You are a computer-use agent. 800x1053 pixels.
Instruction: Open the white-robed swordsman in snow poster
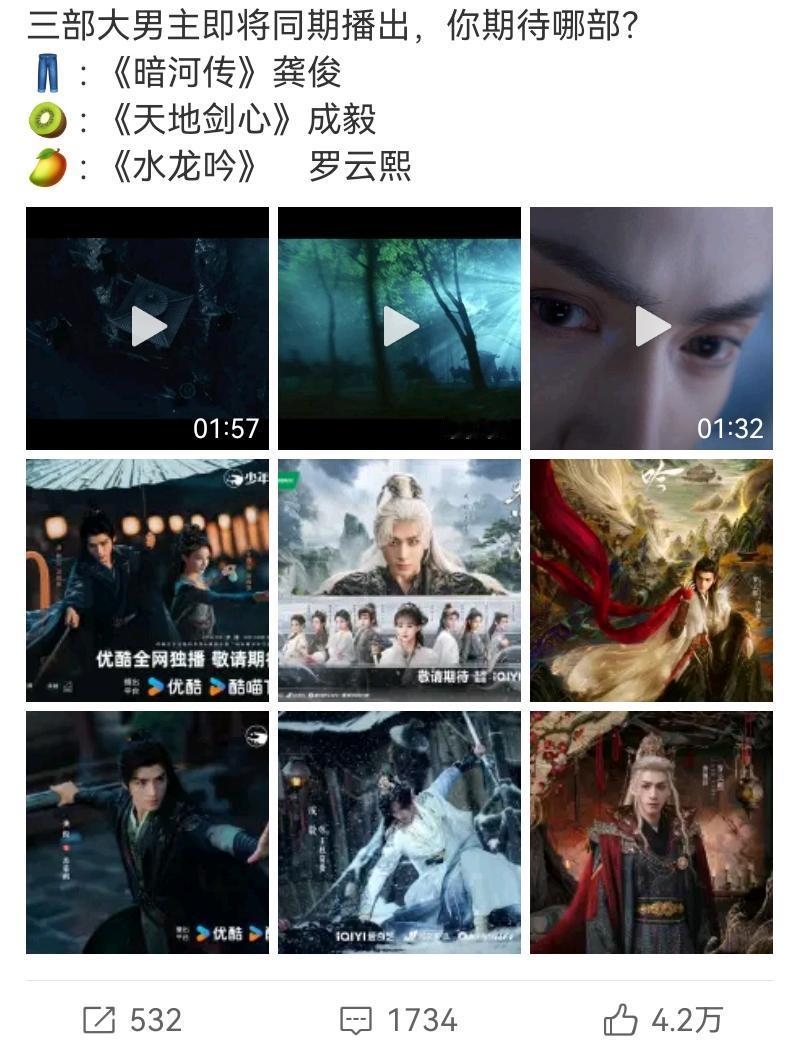399,832
